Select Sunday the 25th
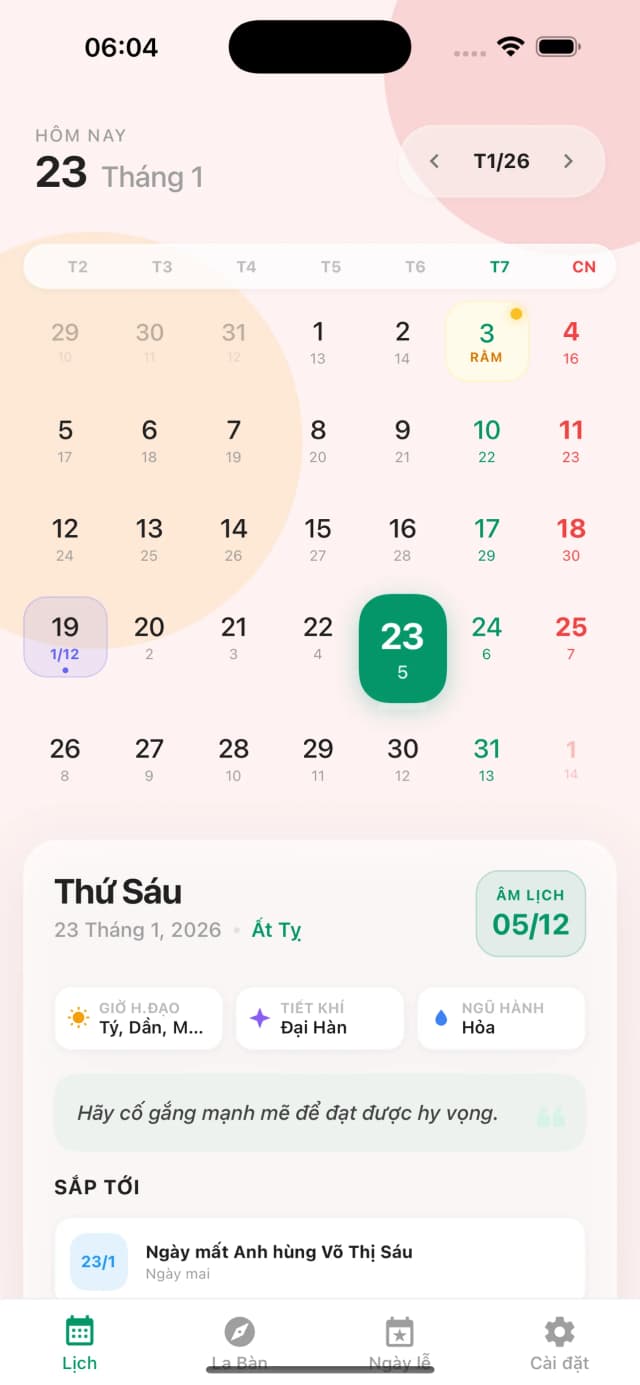 (571, 637)
